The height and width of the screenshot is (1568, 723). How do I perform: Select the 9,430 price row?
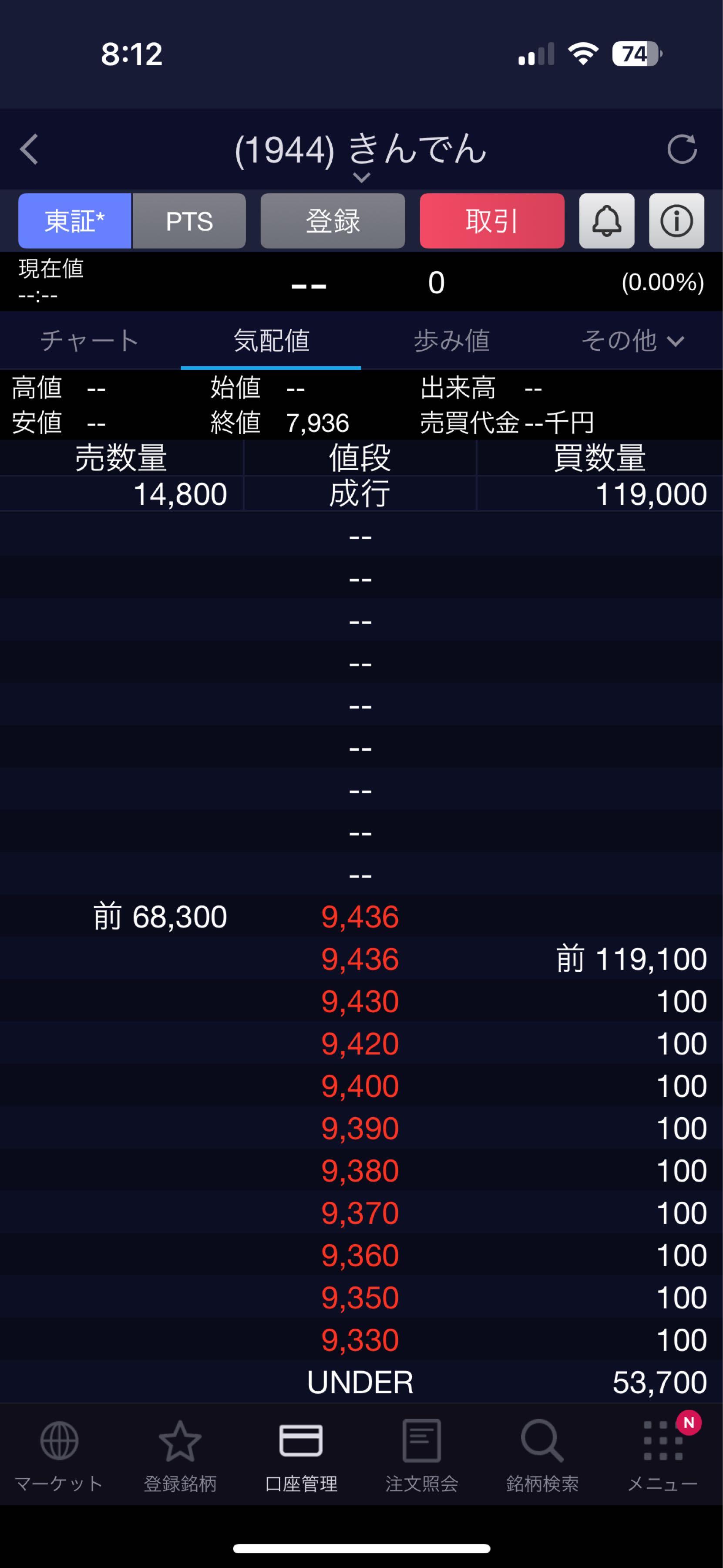coord(361,1001)
